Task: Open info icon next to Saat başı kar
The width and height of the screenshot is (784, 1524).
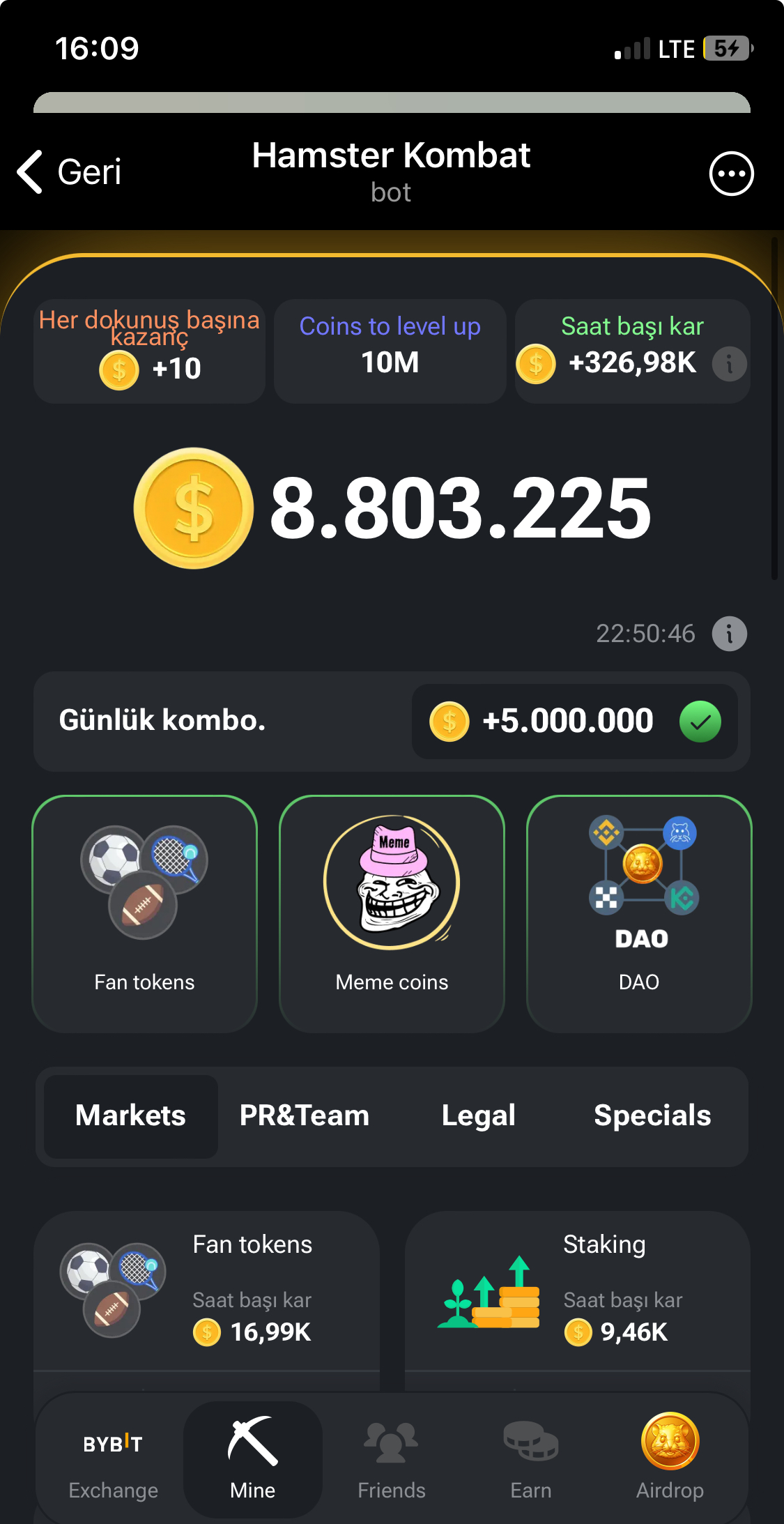Action: coord(729,364)
